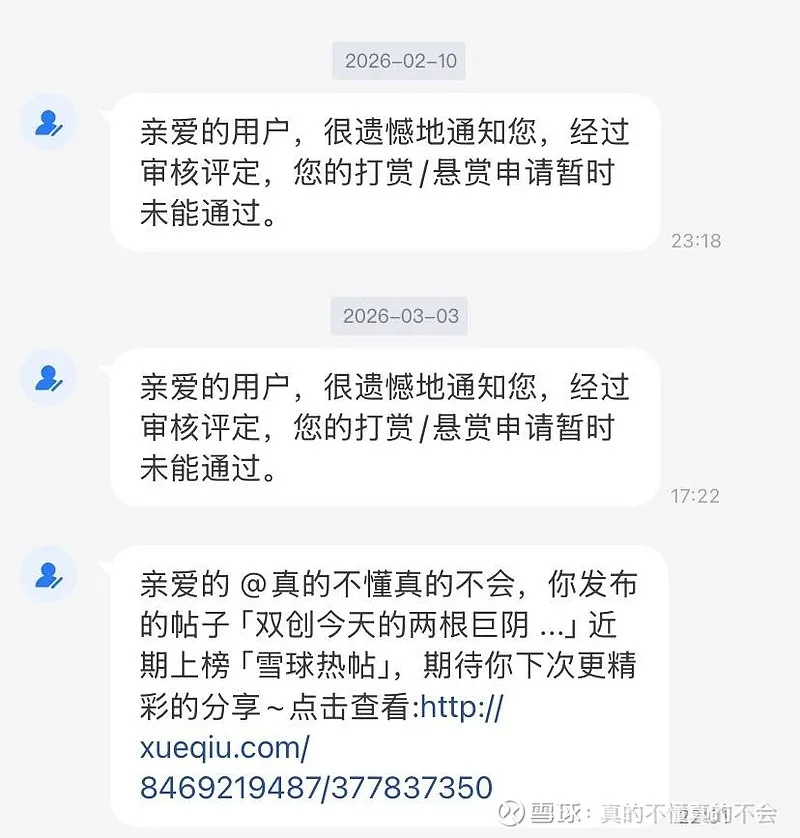Open sender avatar beside the 17:22 message
The height and width of the screenshot is (838, 800).
tap(49, 377)
